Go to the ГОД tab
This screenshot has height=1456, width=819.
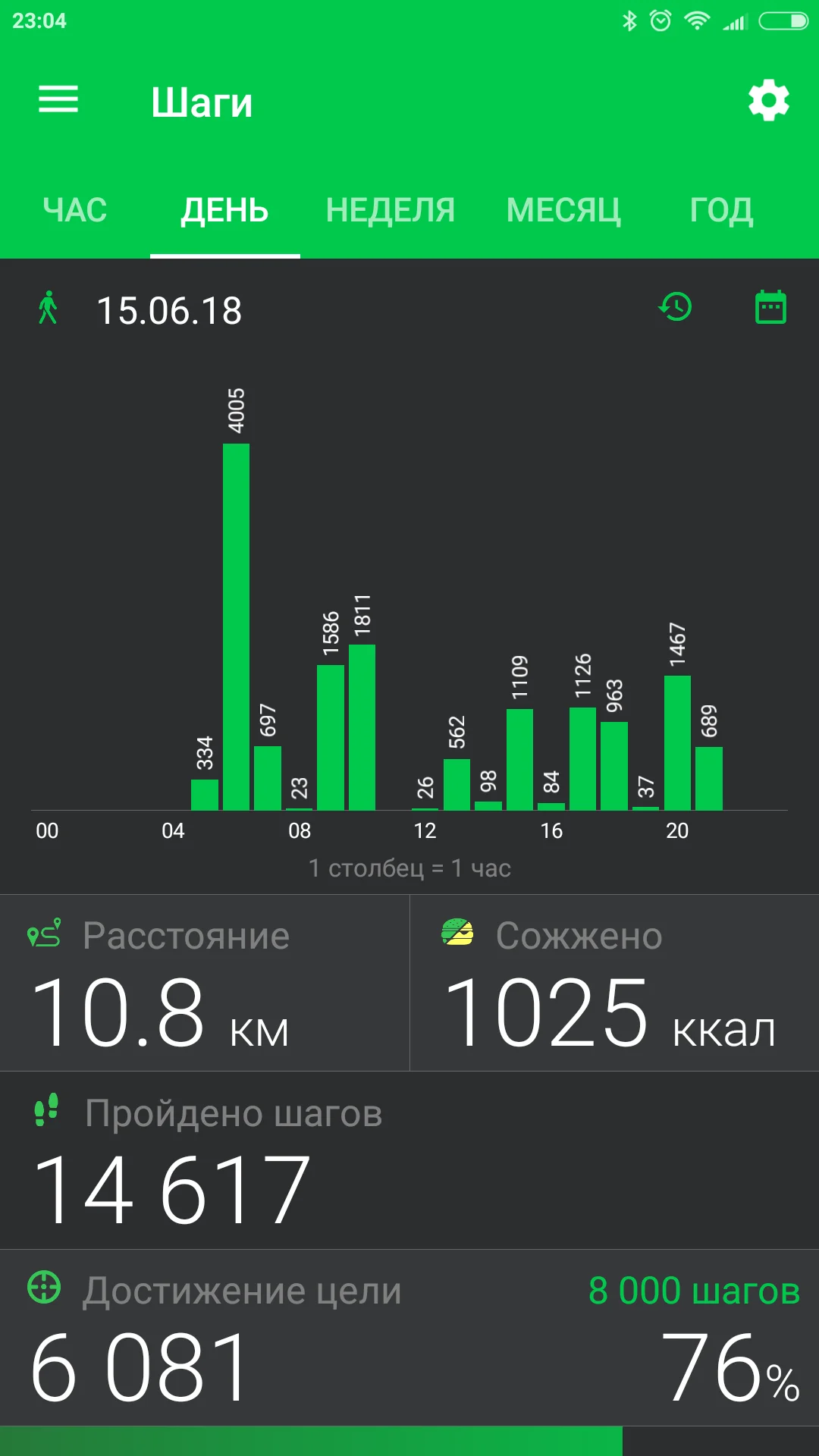721,210
